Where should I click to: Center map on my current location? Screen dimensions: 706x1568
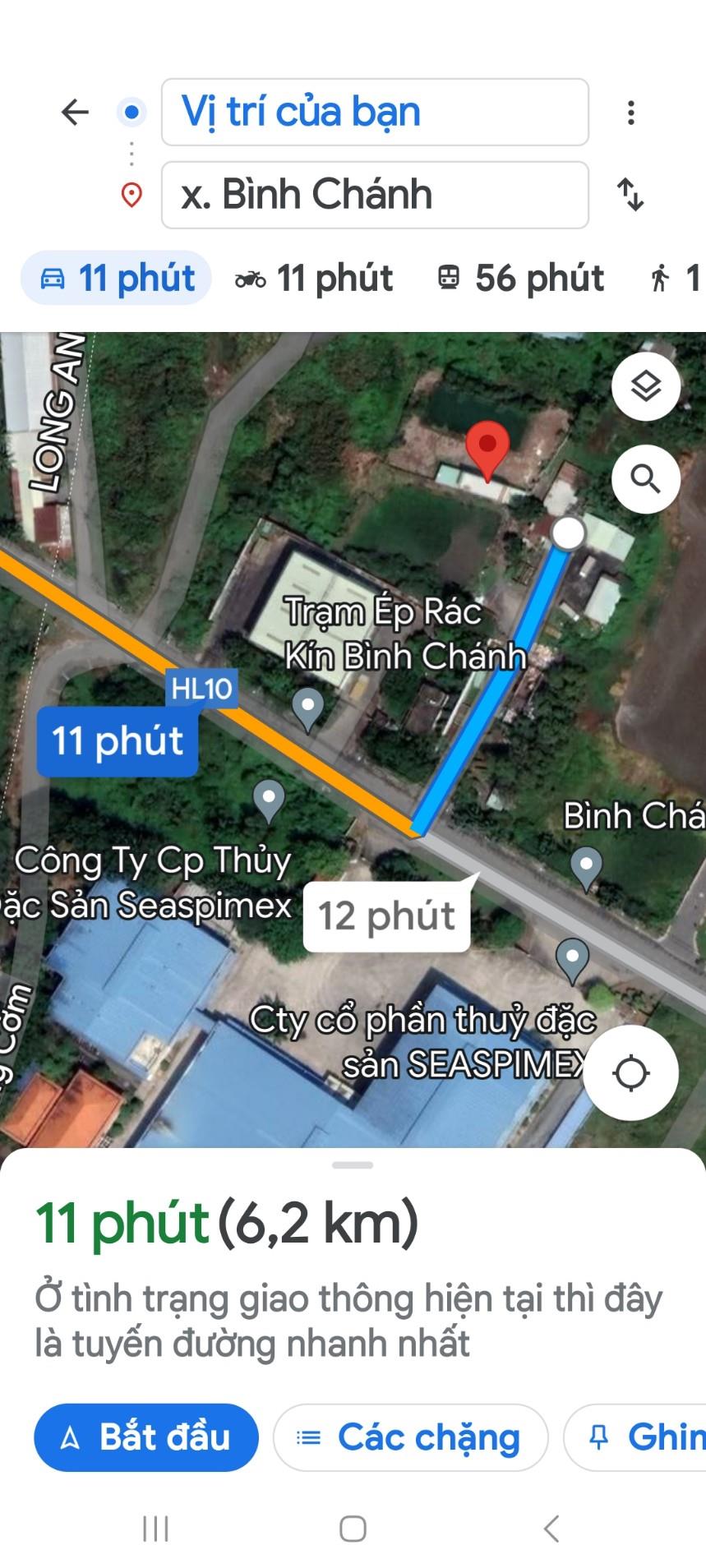(630, 1072)
